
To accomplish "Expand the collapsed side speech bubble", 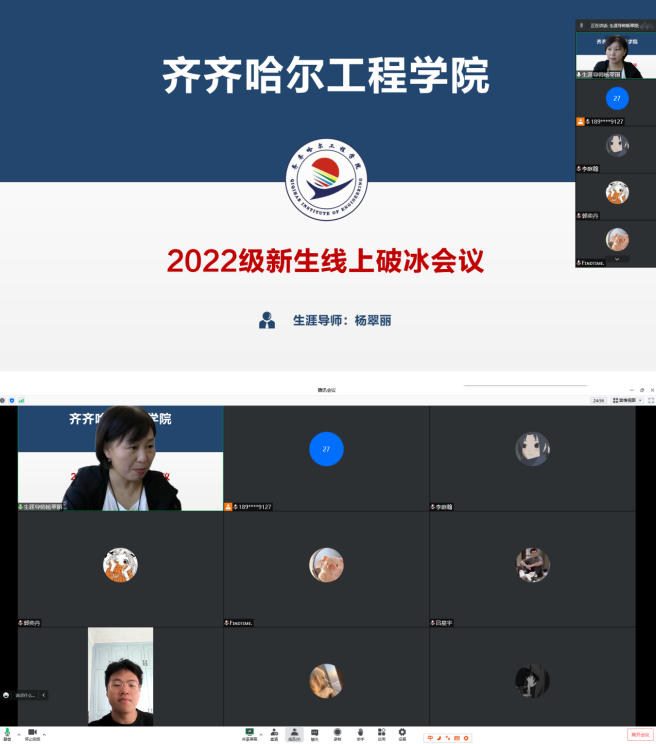I will pyautogui.click(x=43, y=695).
